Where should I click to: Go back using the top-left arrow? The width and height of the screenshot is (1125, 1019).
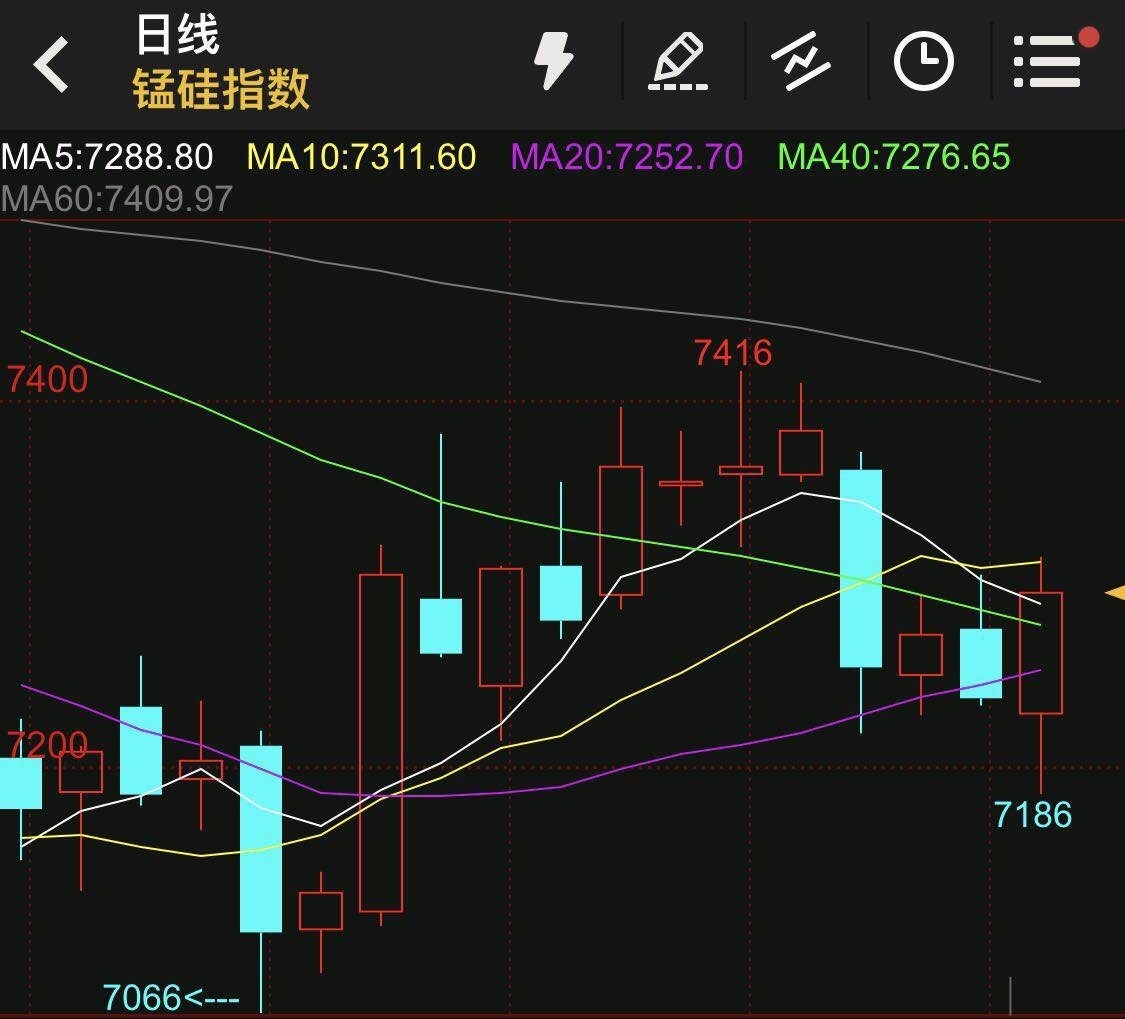pyautogui.click(x=51, y=64)
